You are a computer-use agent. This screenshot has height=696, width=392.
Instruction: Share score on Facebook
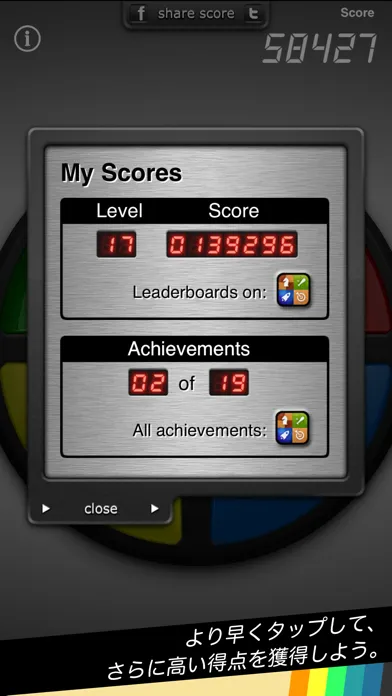[x=141, y=14]
